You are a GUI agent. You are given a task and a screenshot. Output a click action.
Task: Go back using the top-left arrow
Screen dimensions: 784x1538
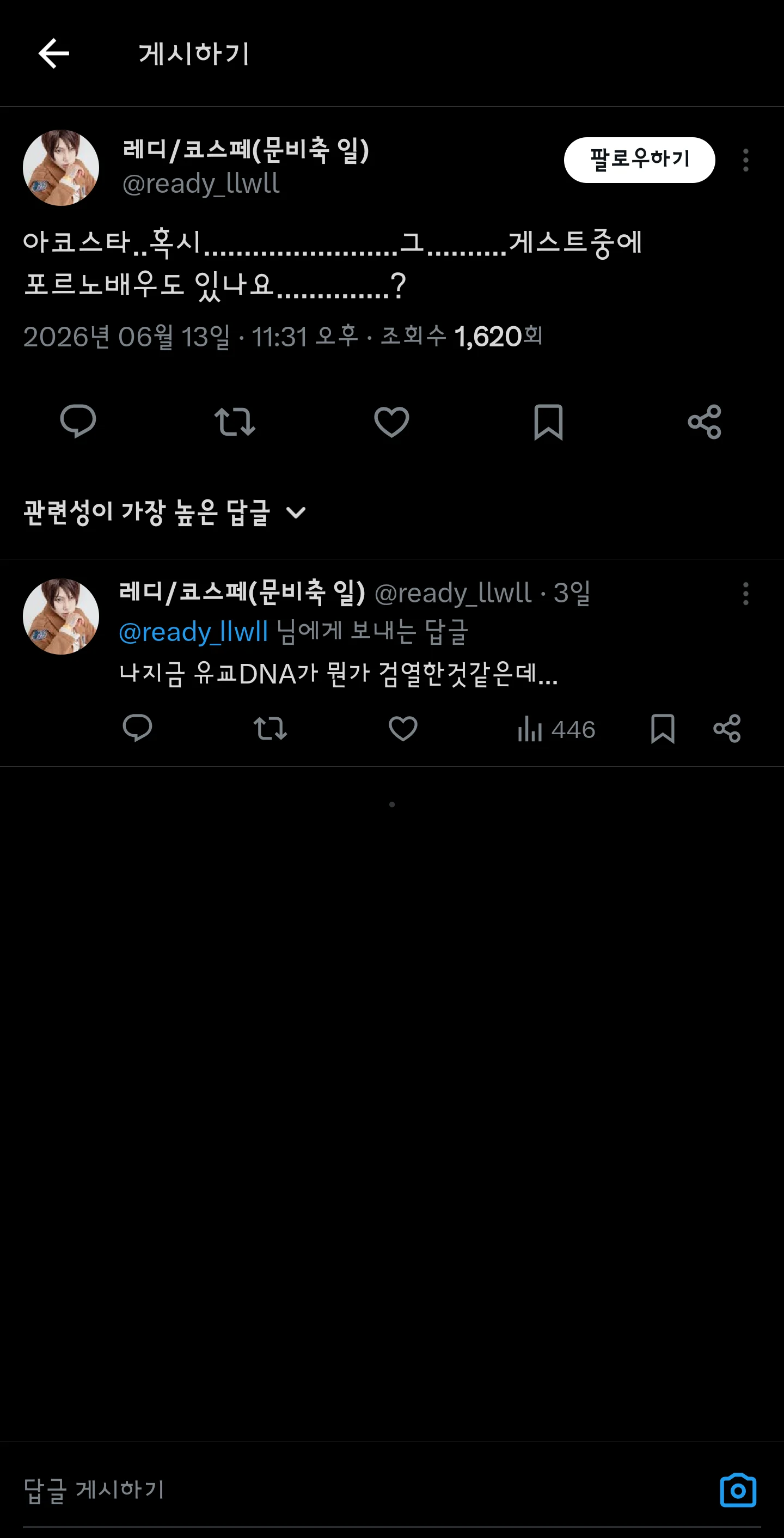pyautogui.click(x=54, y=54)
